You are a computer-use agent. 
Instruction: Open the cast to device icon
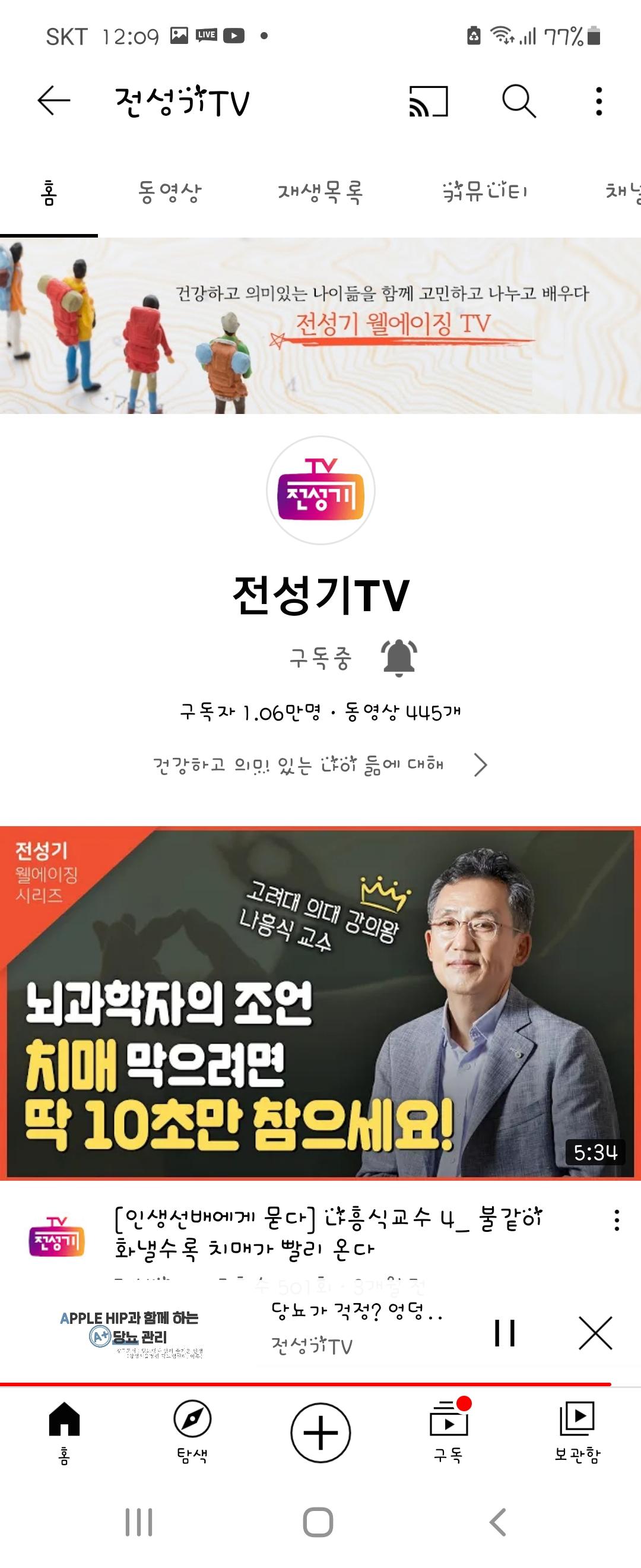pyautogui.click(x=428, y=100)
